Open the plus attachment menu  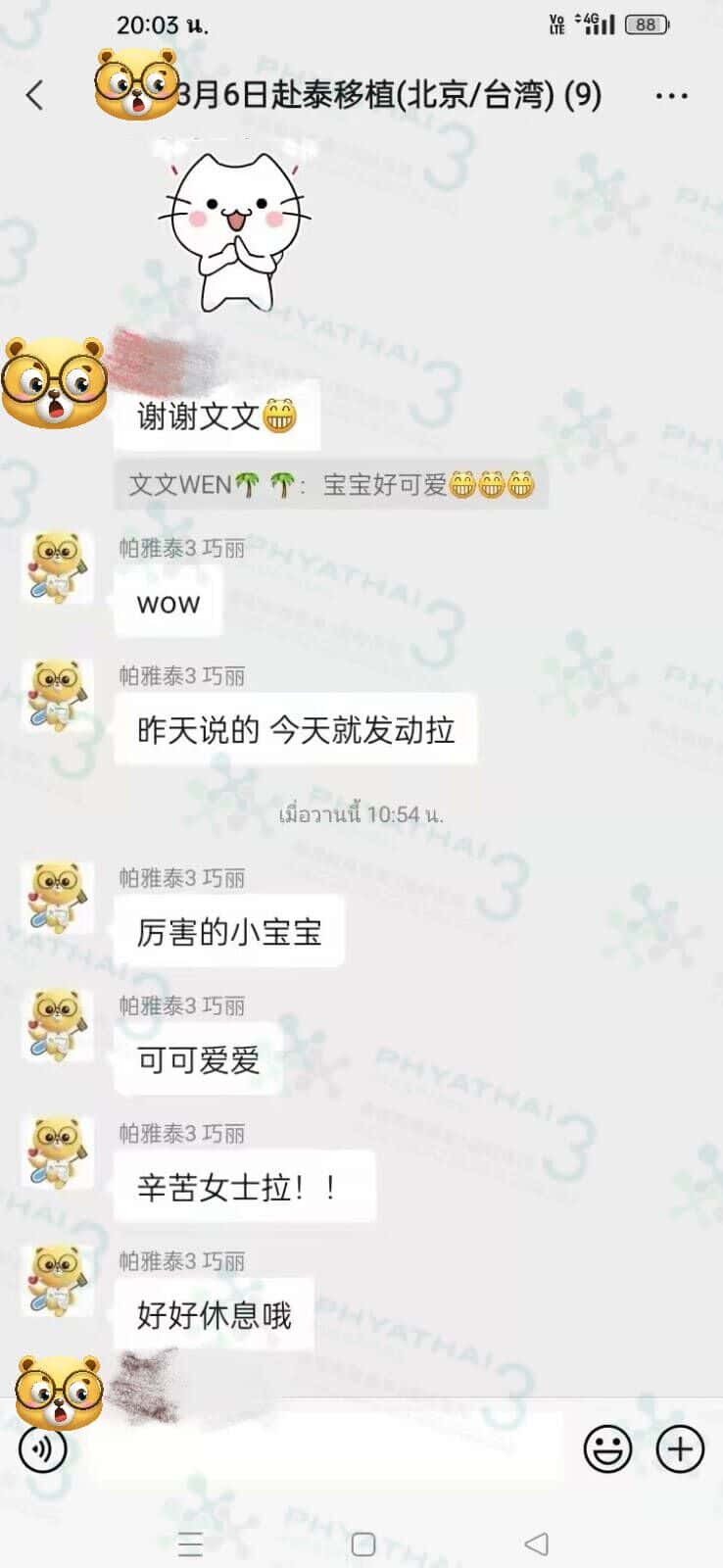(x=680, y=1449)
